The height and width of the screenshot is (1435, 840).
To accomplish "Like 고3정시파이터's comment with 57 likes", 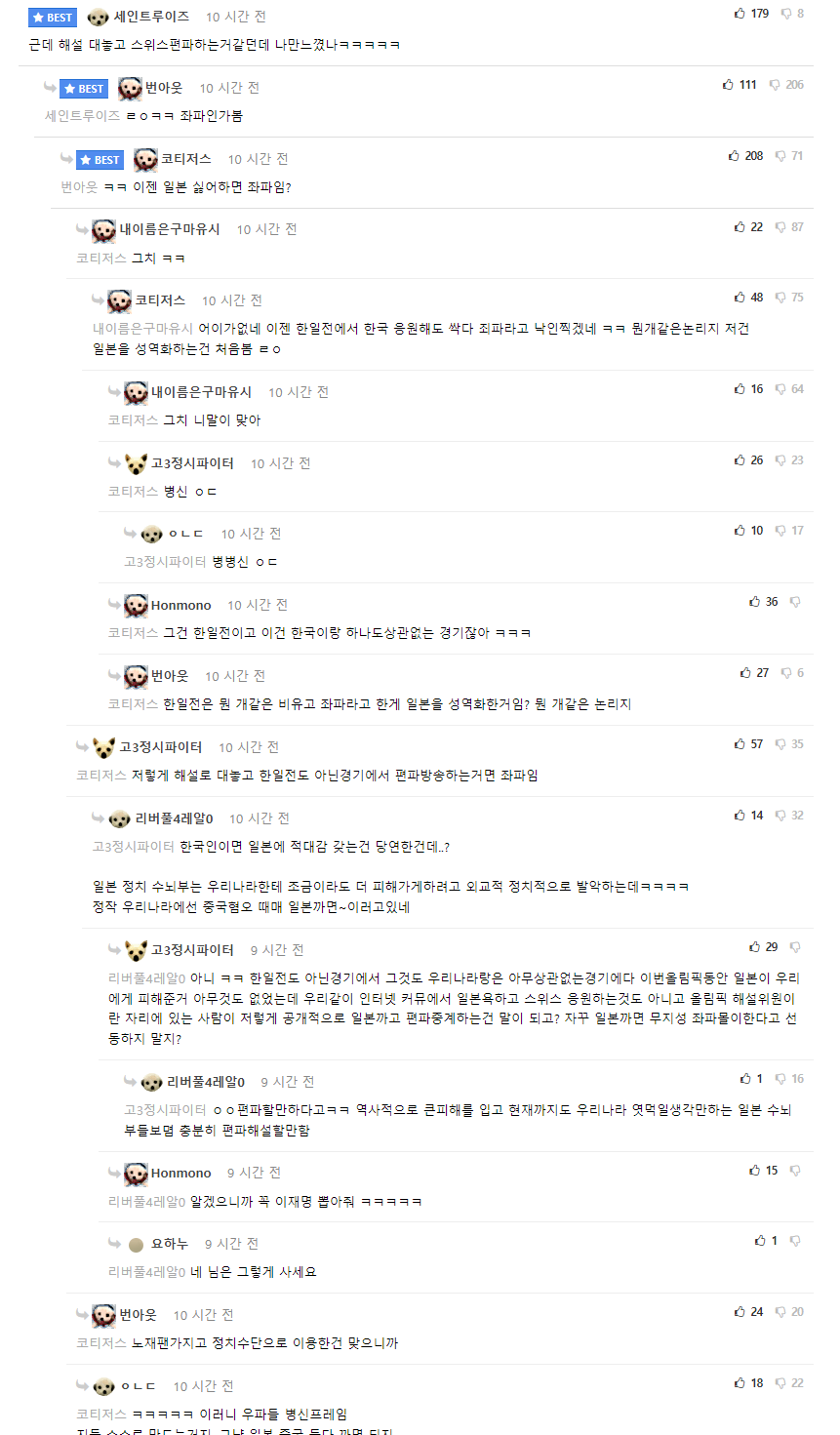I will click(740, 744).
